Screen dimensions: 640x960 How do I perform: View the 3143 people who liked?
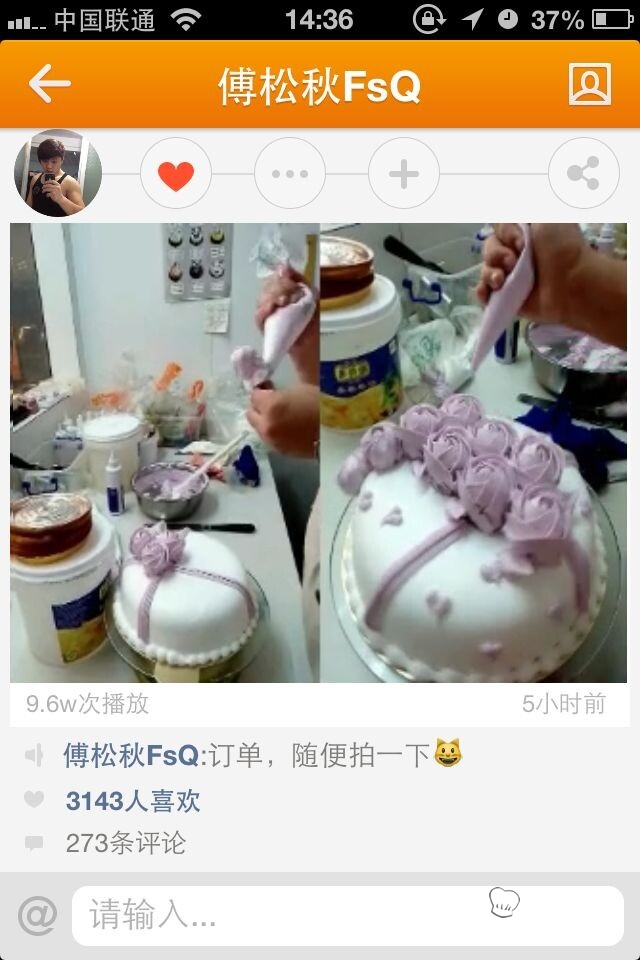click(133, 800)
